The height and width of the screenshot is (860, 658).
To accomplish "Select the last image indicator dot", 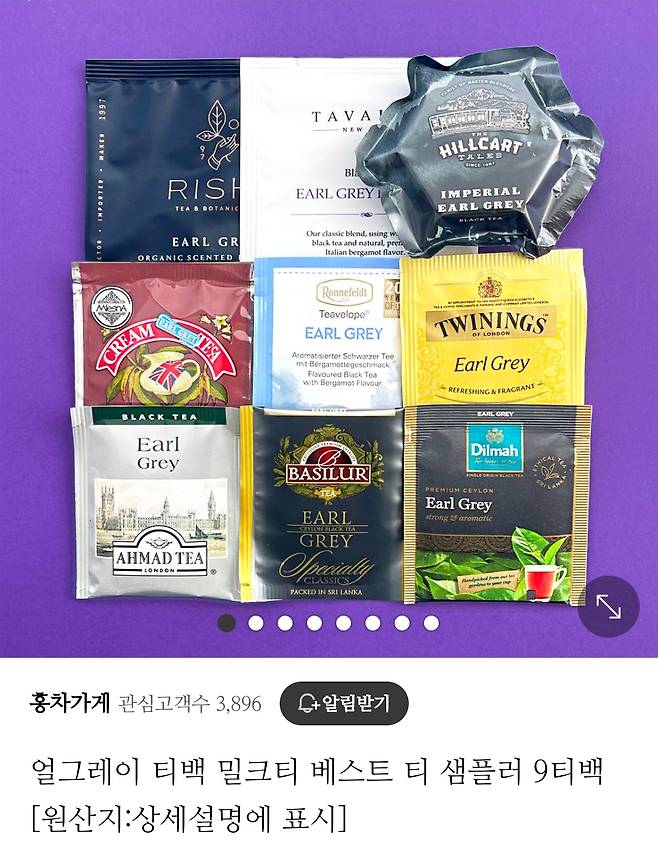I will 431,623.
